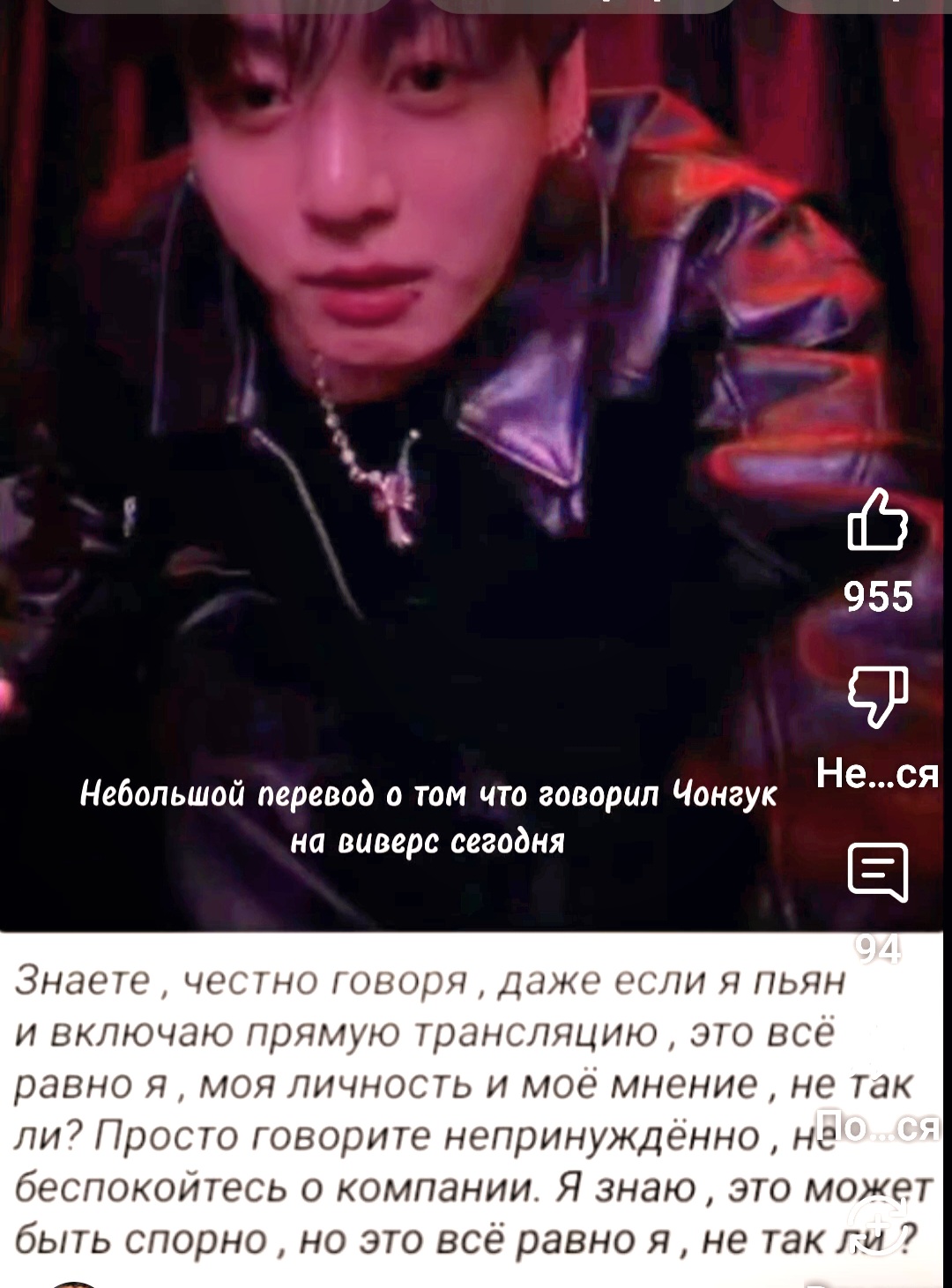Open the 94 comments
The height and width of the screenshot is (1288, 952).
pyautogui.click(x=877, y=873)
